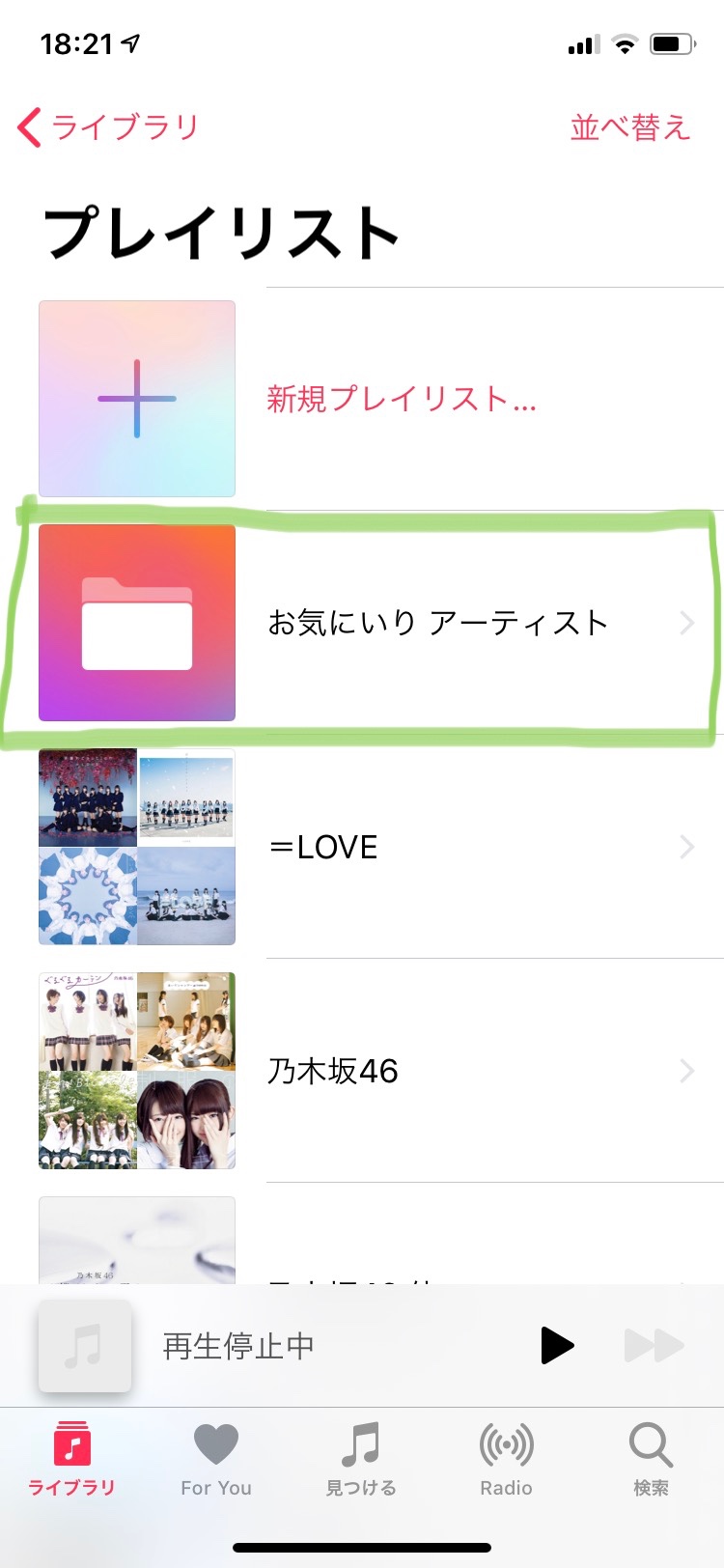Select the ライブラリ tab in bottom bar
Image resolution: width=724 pixels, height=1568 pixels.
click(x=71, y=1459)
